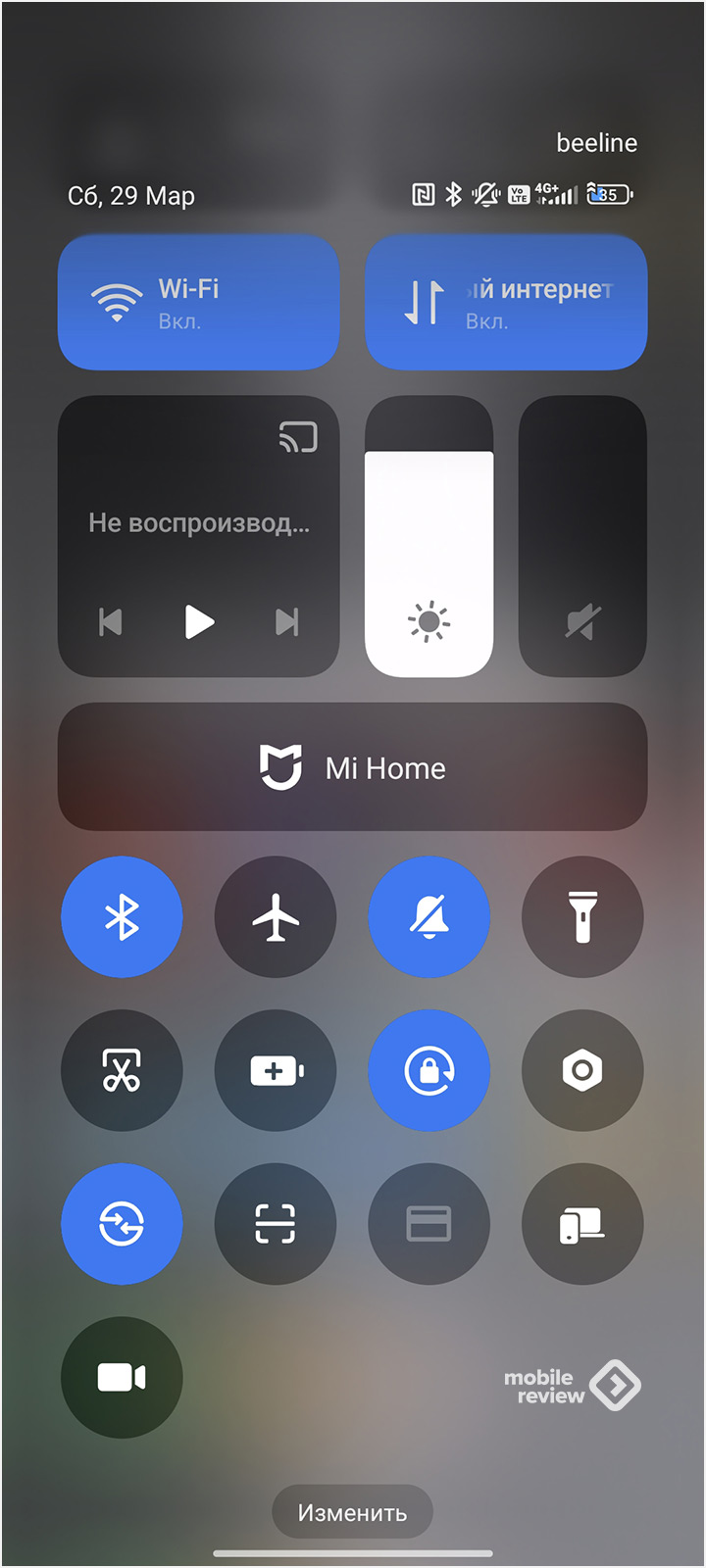Open the Mi Home card

coord(353,766)
